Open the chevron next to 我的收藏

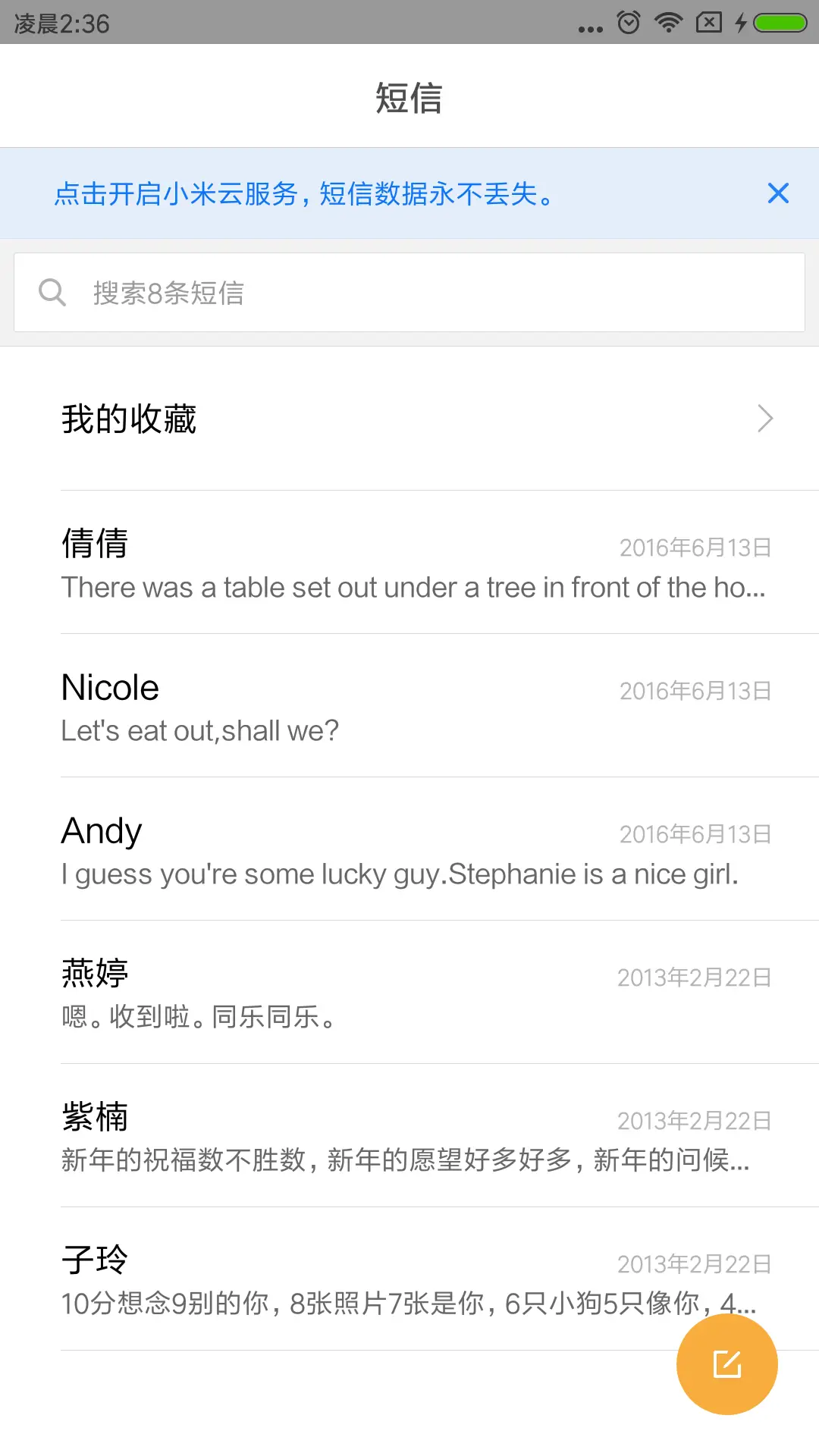[764, 418]
